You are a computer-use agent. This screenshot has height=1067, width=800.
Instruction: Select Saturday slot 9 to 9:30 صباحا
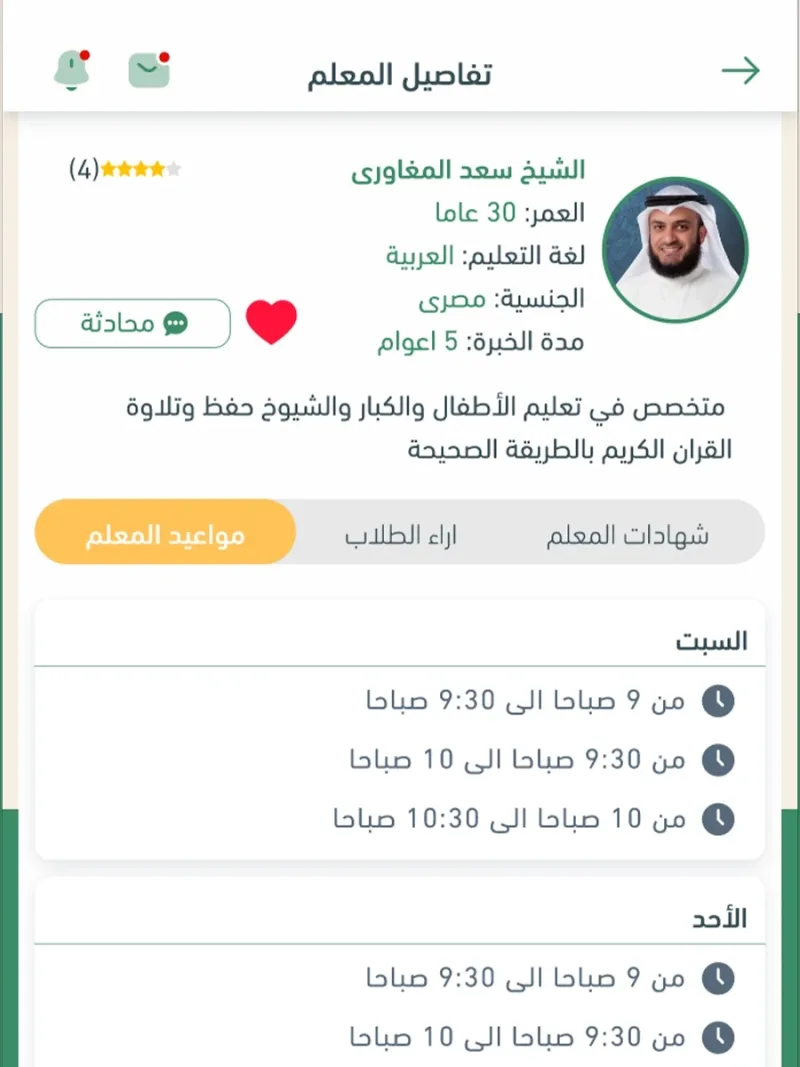pos(550,701)
